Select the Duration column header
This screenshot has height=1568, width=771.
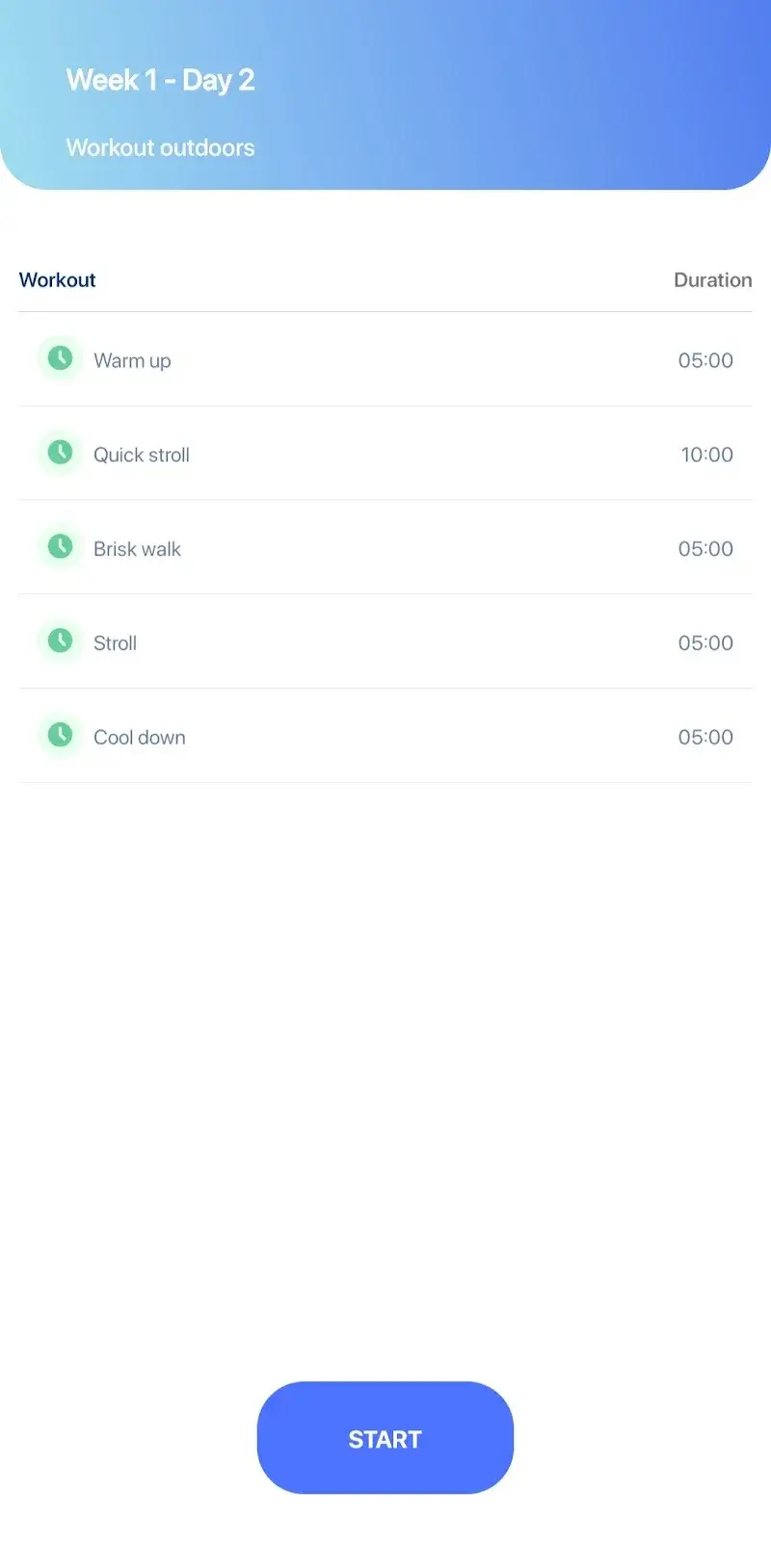[x=713, y=279]
